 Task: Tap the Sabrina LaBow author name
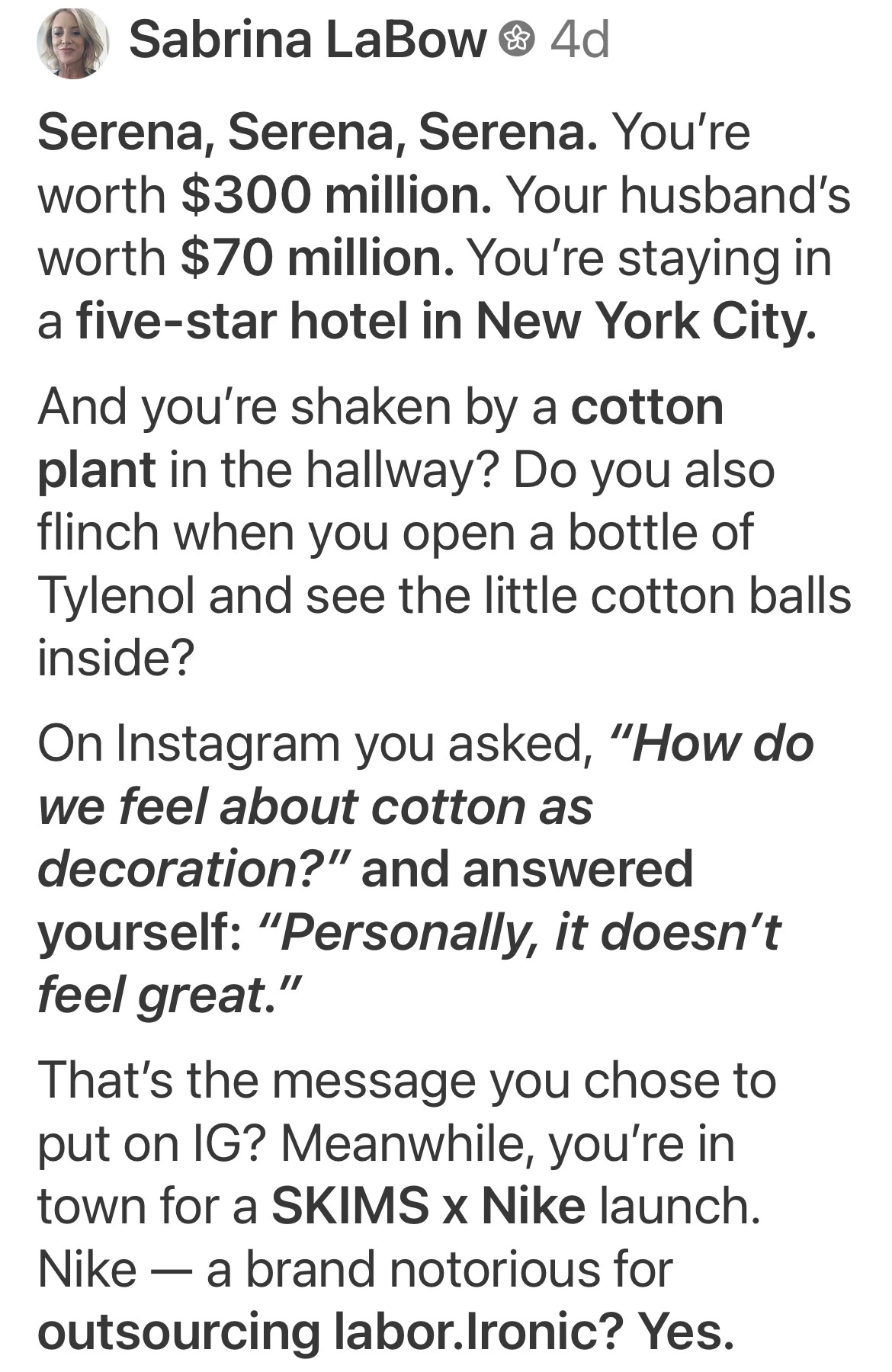click(x=306, y=40)
